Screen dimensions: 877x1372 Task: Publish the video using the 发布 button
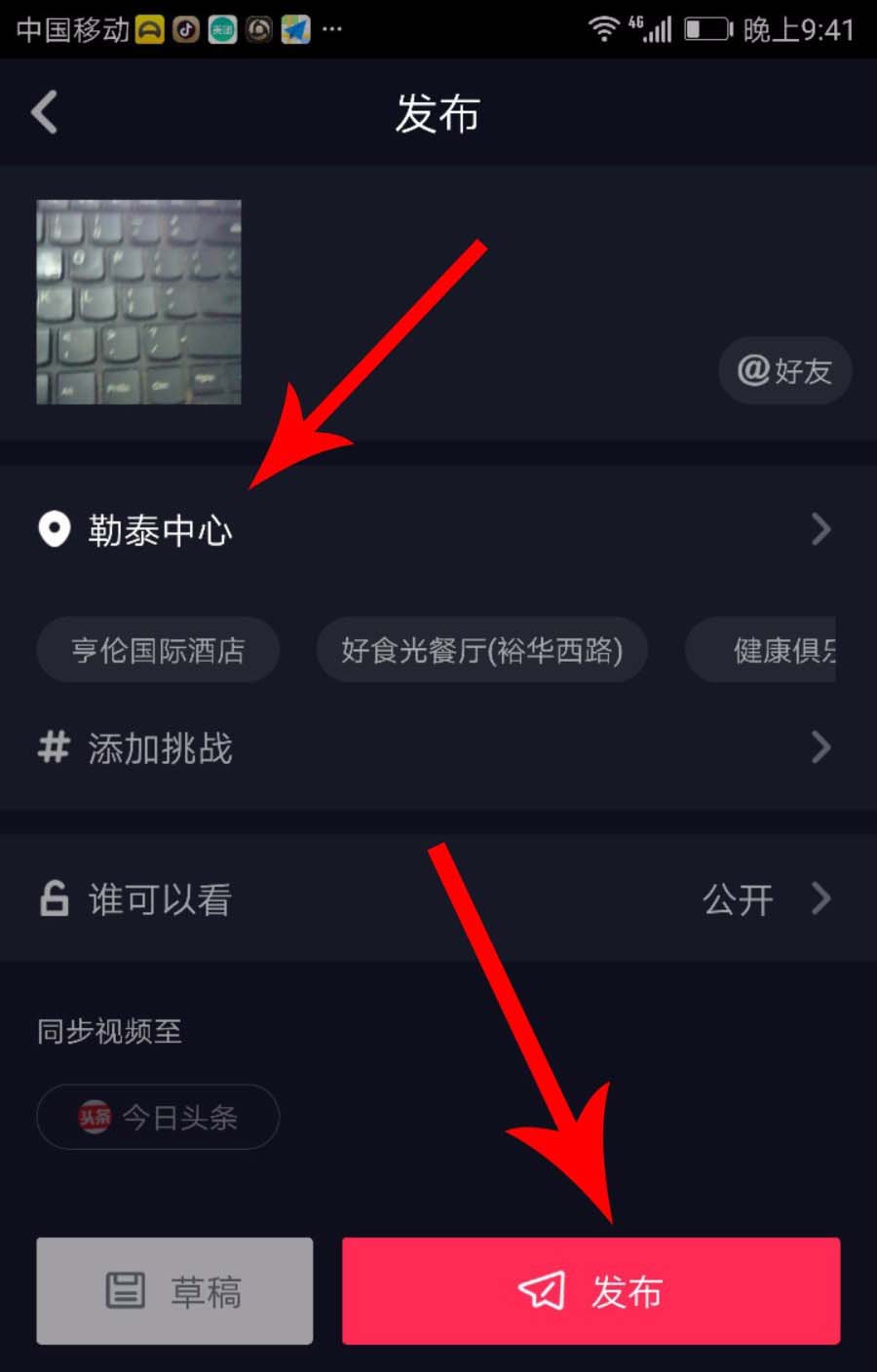click(x=591, y=1290)
